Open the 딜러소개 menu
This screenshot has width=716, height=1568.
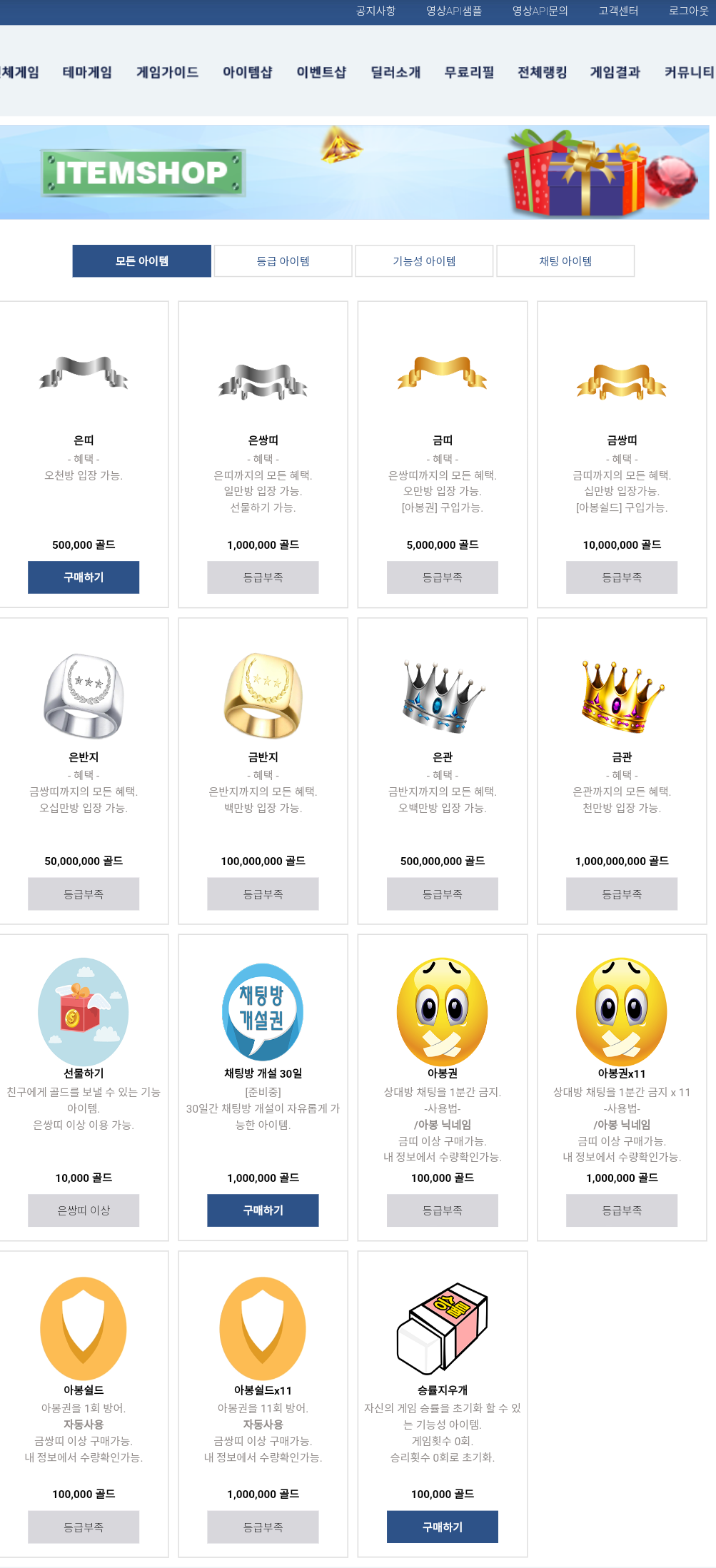[x=395, y=72]
